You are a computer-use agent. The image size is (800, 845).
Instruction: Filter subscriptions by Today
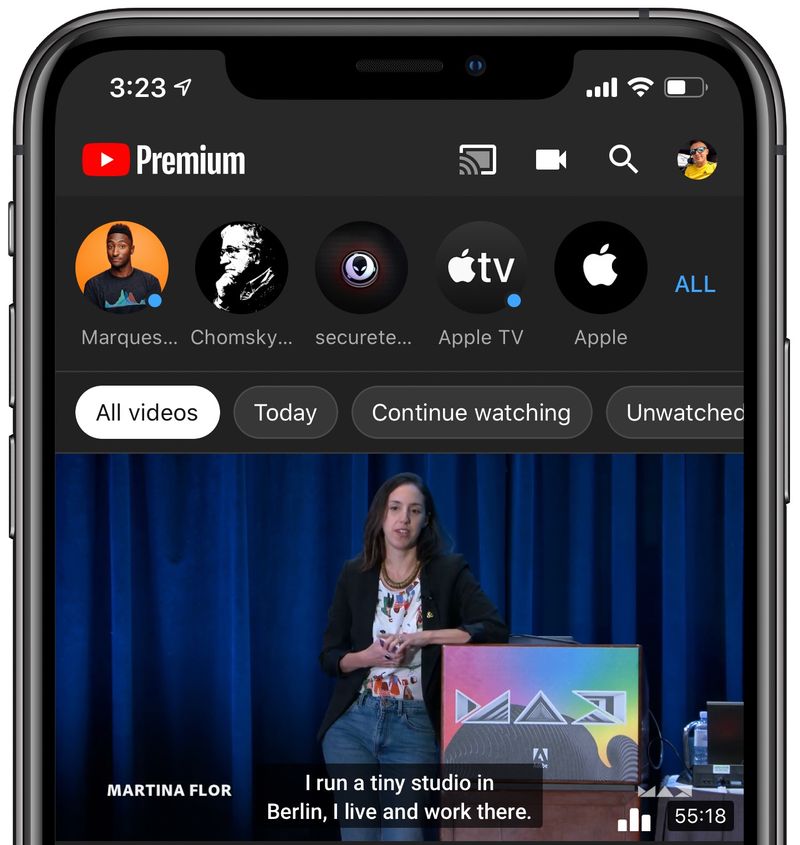click(x=285, y=413)
